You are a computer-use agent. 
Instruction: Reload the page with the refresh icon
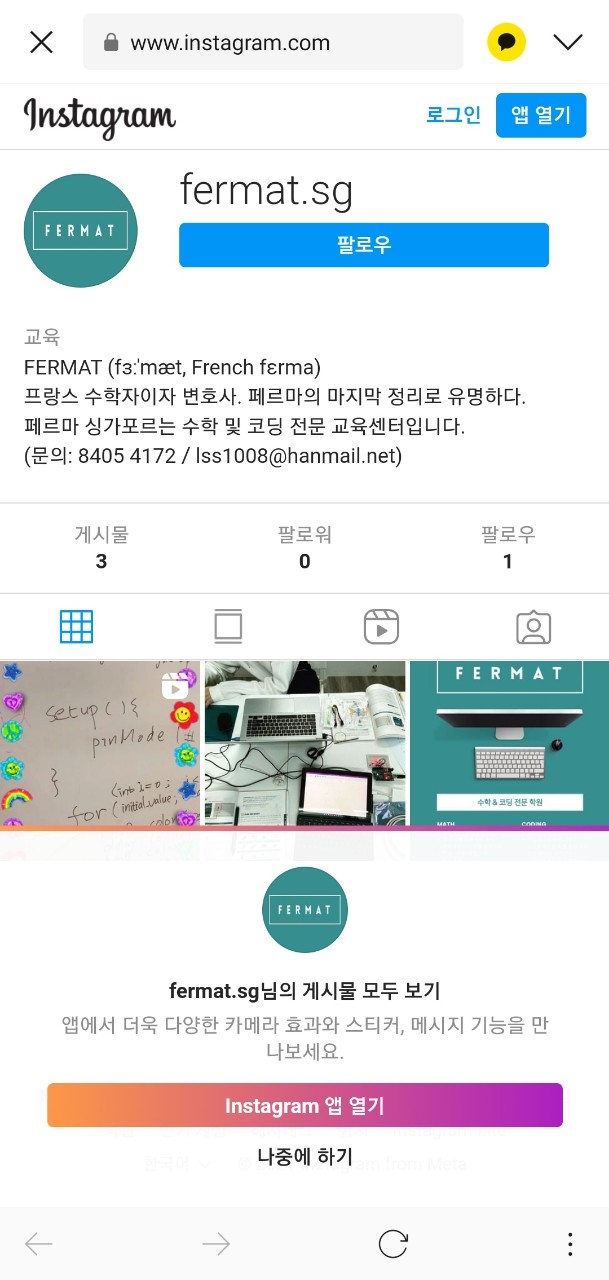click(x=393, y=1244)
